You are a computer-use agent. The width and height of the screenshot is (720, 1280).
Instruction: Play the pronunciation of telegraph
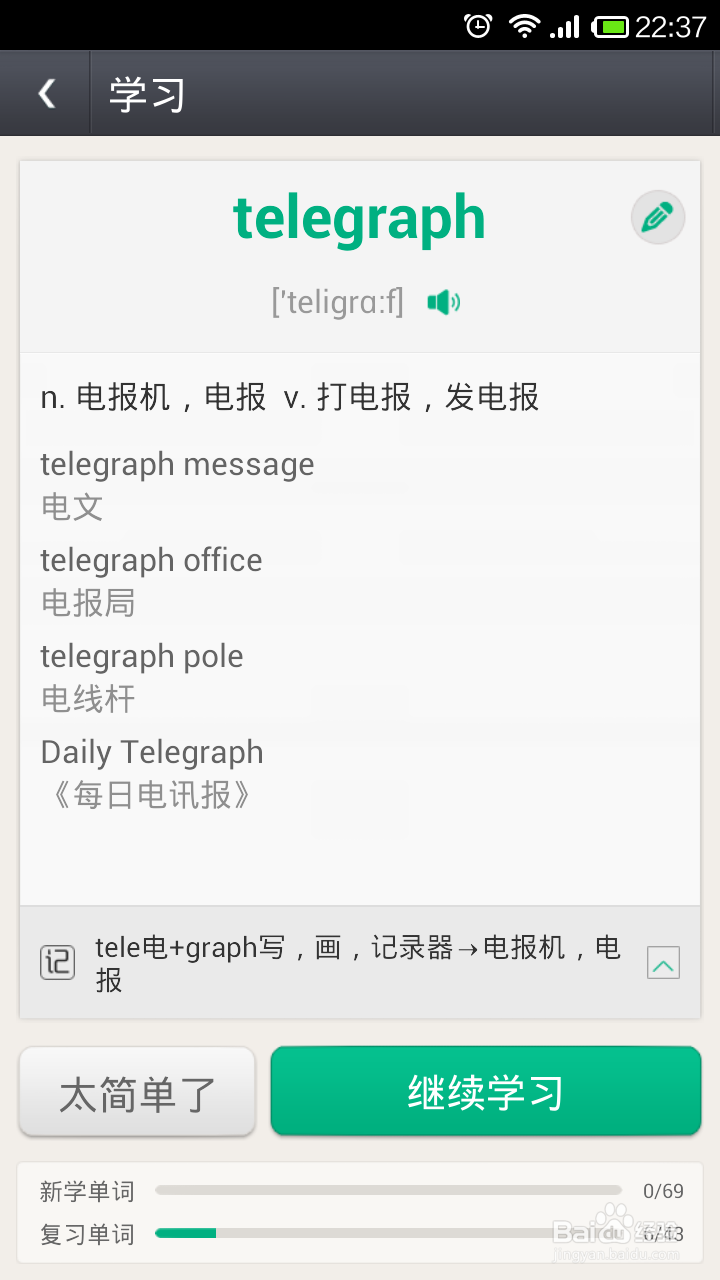(x=442, y=301)
